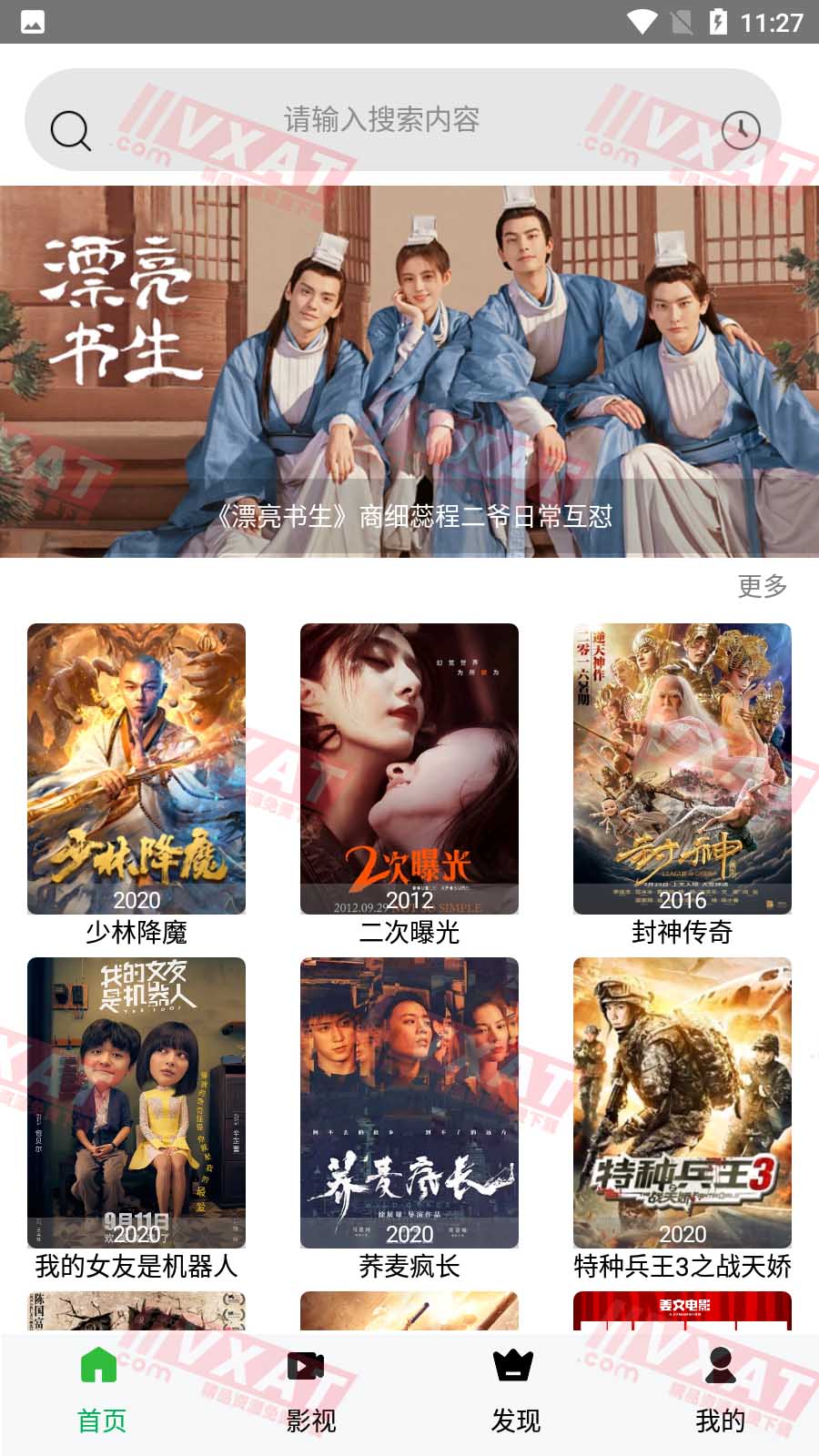Screen dimensions: 819x1456
Task: Open the 少林降魔 movie poster
Action: pyautogui.click(x=135, y=767)
